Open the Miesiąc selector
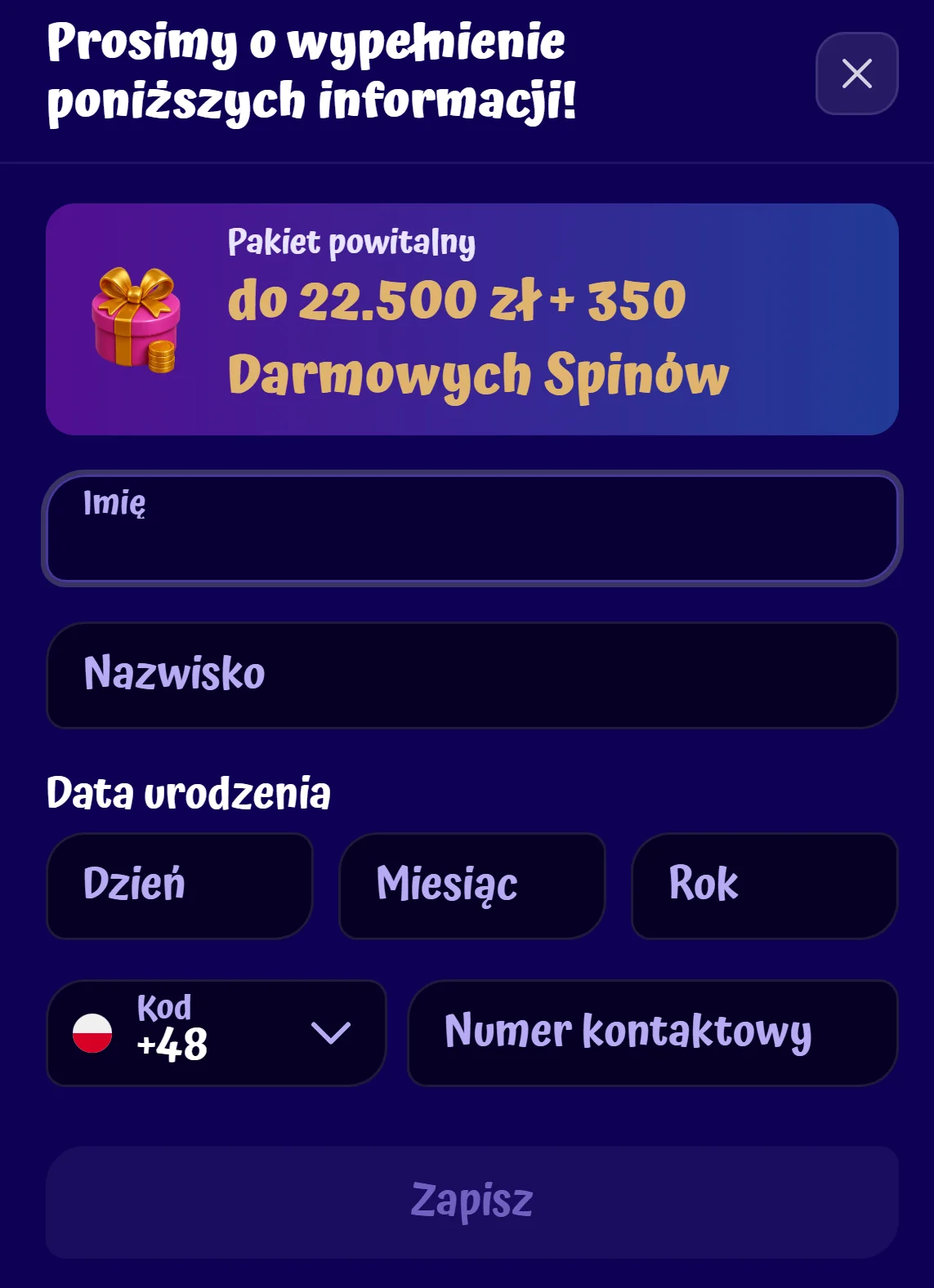 [471, 885]
